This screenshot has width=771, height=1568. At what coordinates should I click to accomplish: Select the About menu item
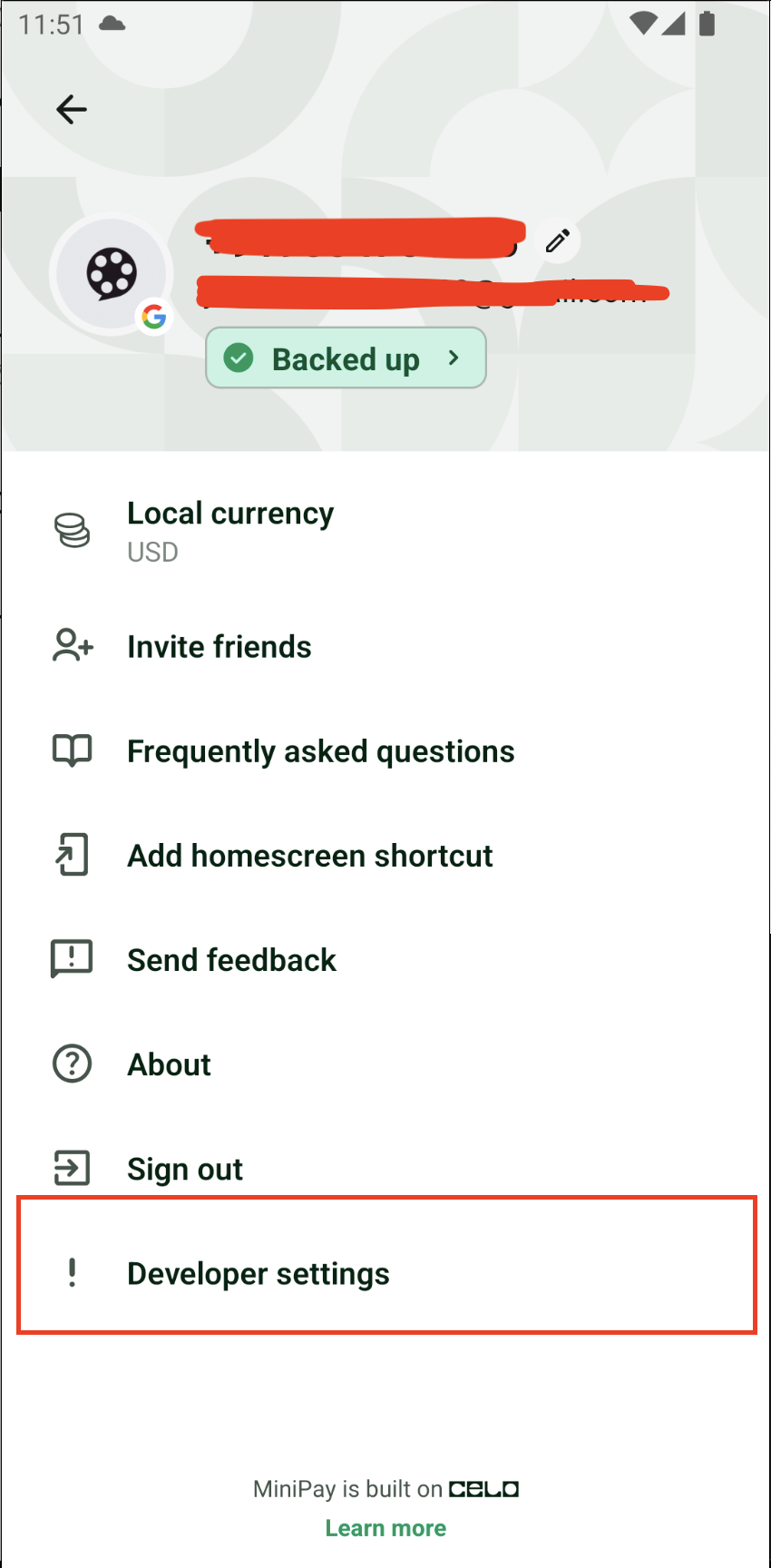click(169, 1063)
